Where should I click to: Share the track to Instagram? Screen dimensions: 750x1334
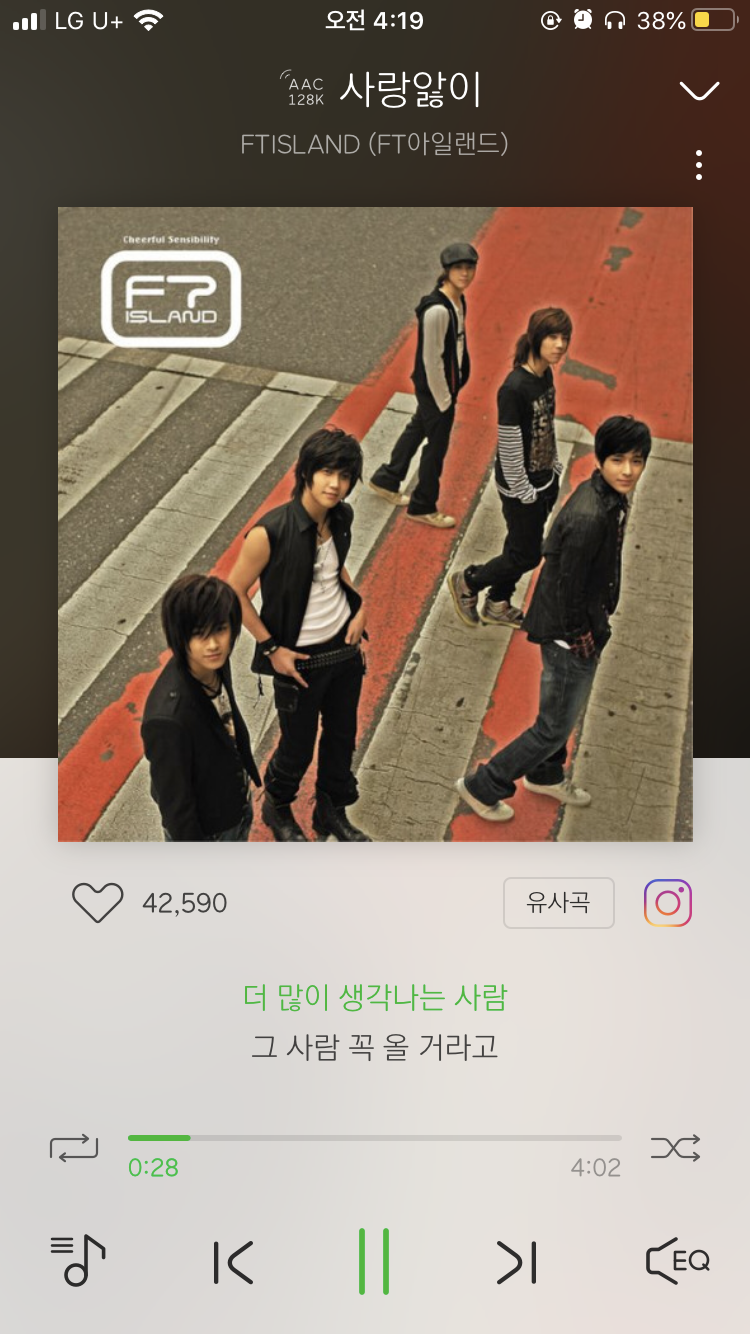click(668, 903)
